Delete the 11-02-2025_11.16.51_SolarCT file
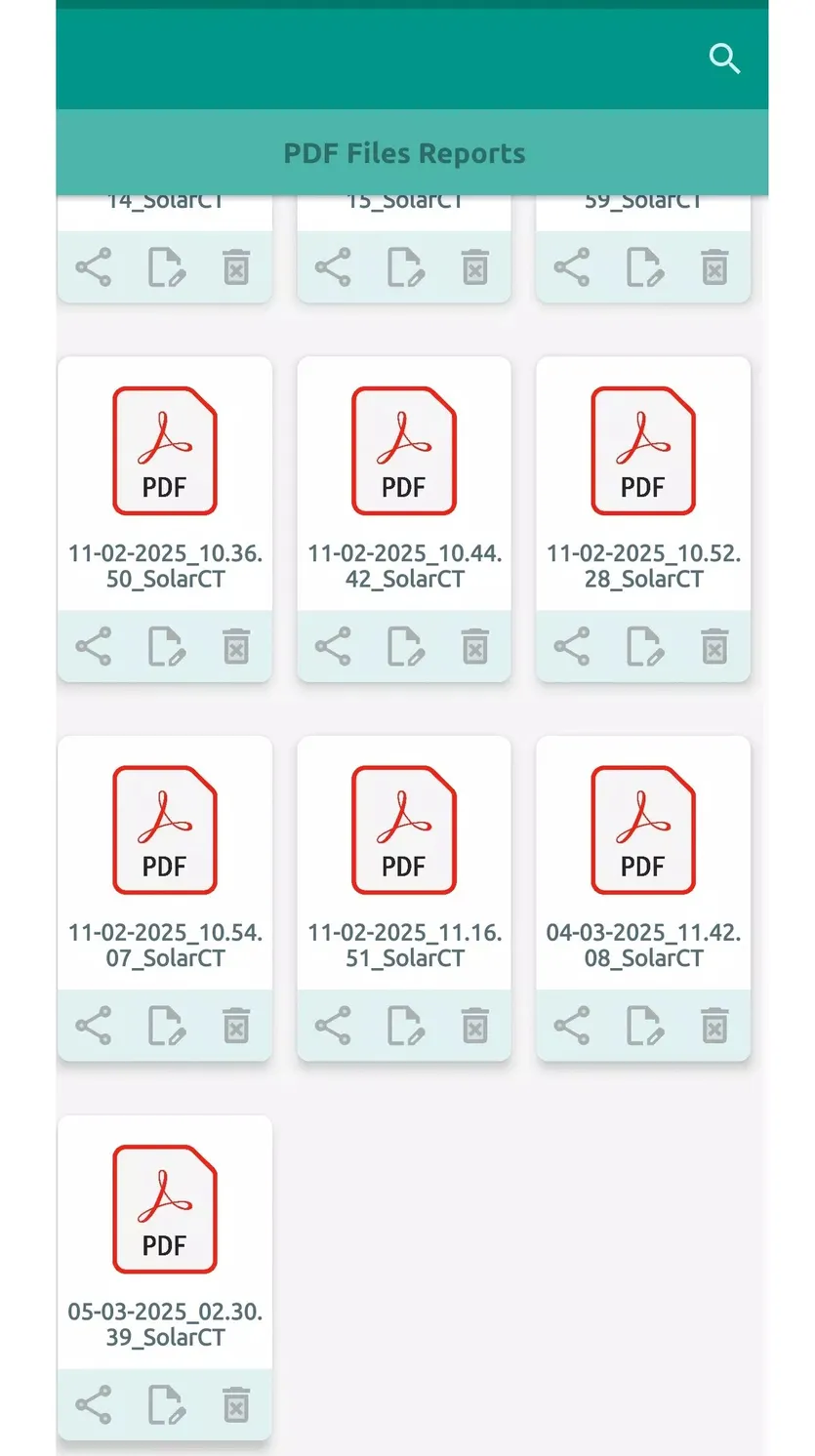The image size is (815, 1456). pos(475,1026)
